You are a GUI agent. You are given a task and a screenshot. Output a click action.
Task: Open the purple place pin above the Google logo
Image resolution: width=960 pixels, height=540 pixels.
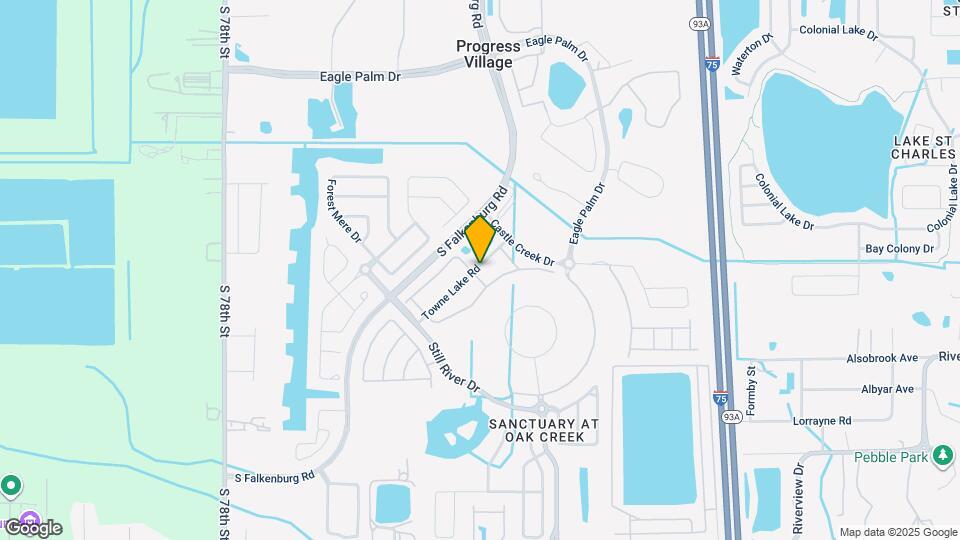29,520
